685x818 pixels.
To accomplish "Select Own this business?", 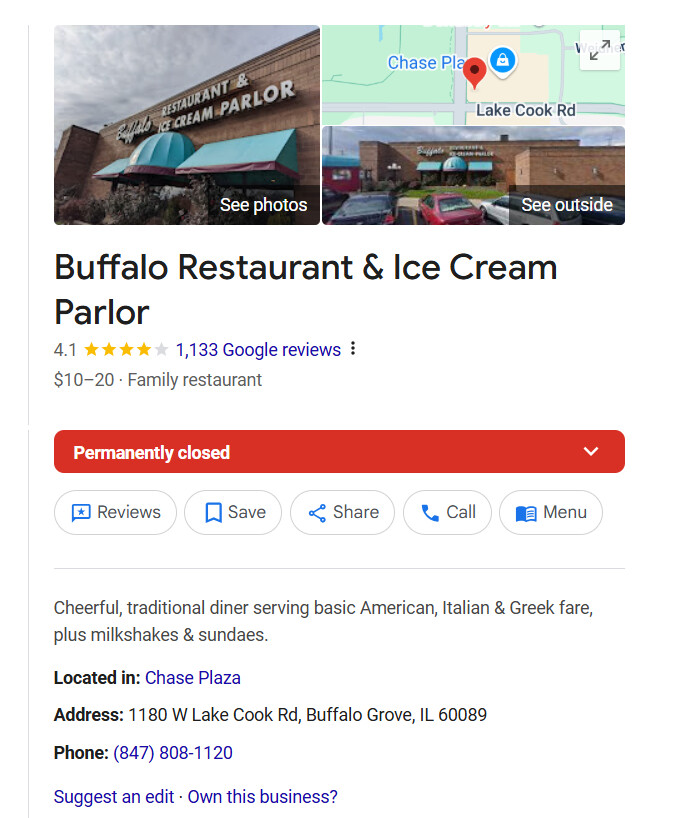I will click(x=263, y=797).
